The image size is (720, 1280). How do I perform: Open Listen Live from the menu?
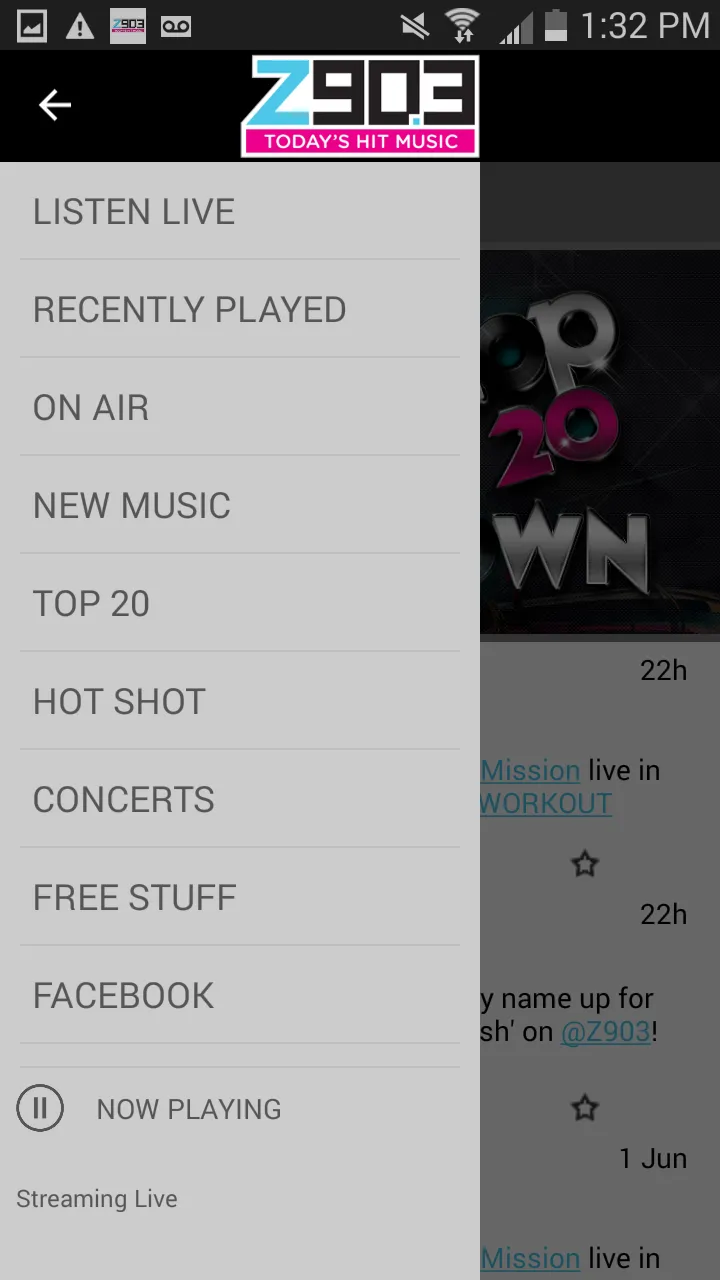[x=134, y=212]
